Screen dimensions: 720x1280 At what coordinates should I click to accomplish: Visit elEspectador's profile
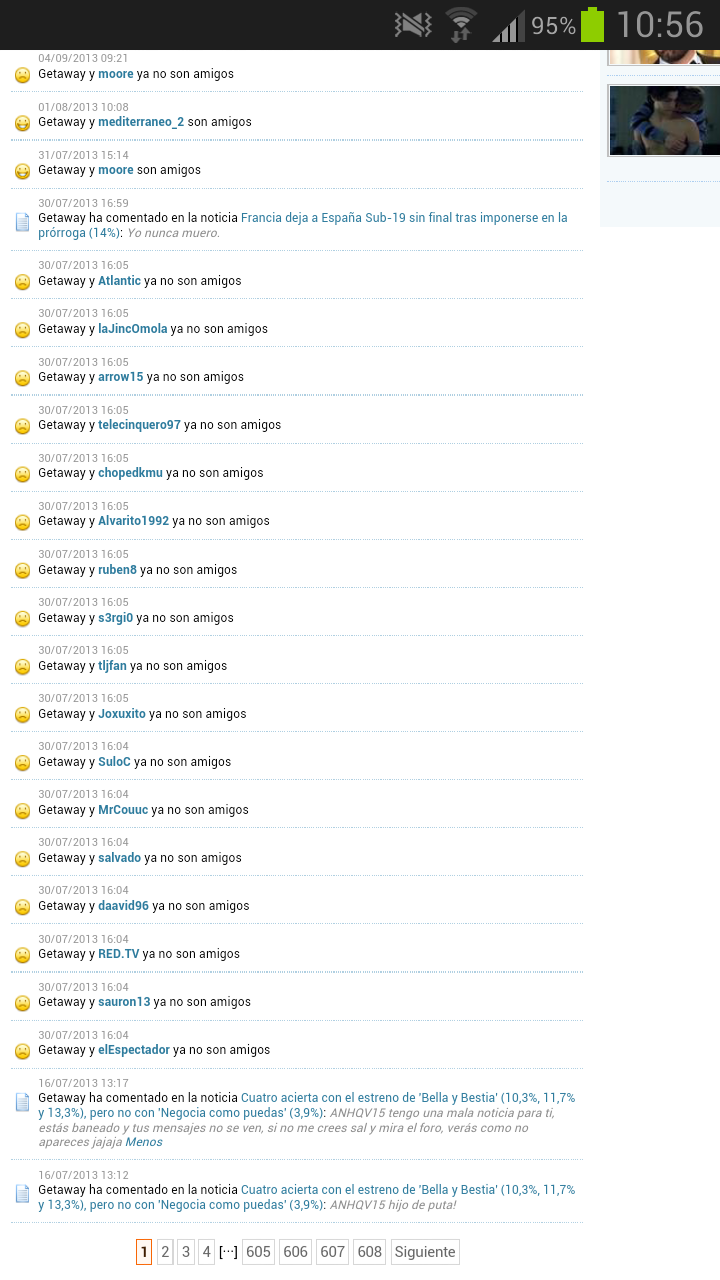pos(133,1050)
